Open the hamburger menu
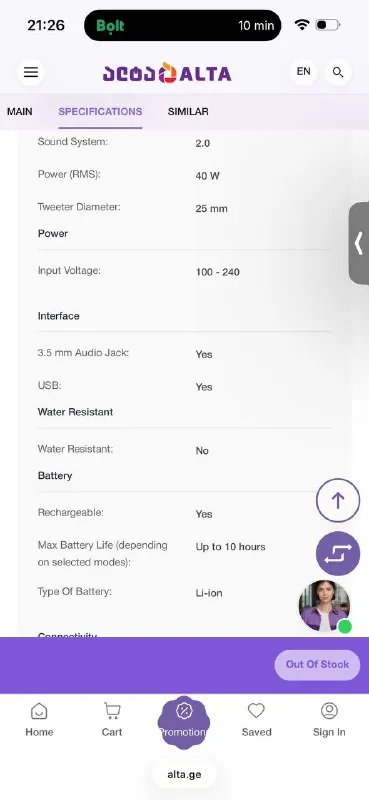369x800 pixels. 31,72
